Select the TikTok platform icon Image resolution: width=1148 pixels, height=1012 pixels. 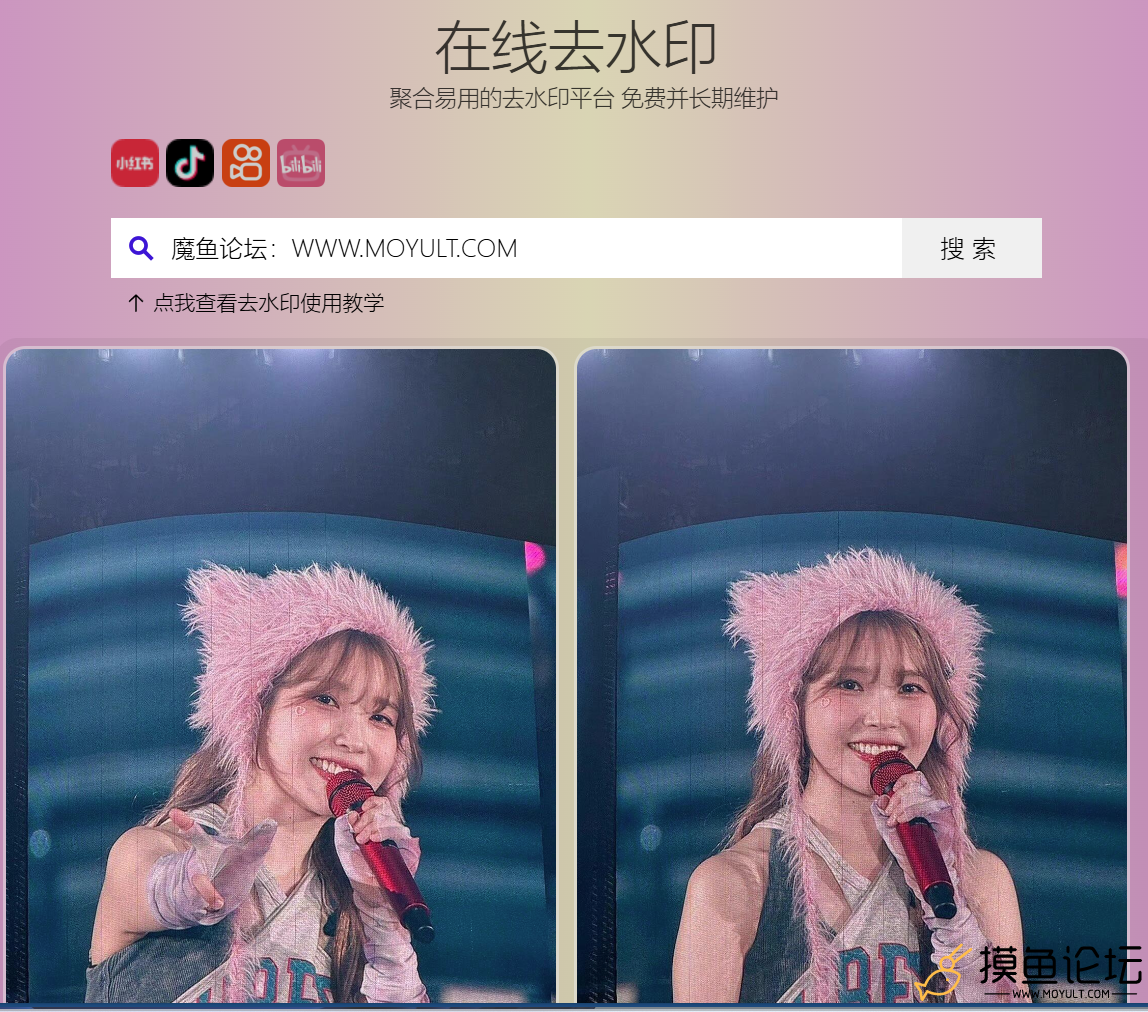pyautogui.click(x=190, y=163)
